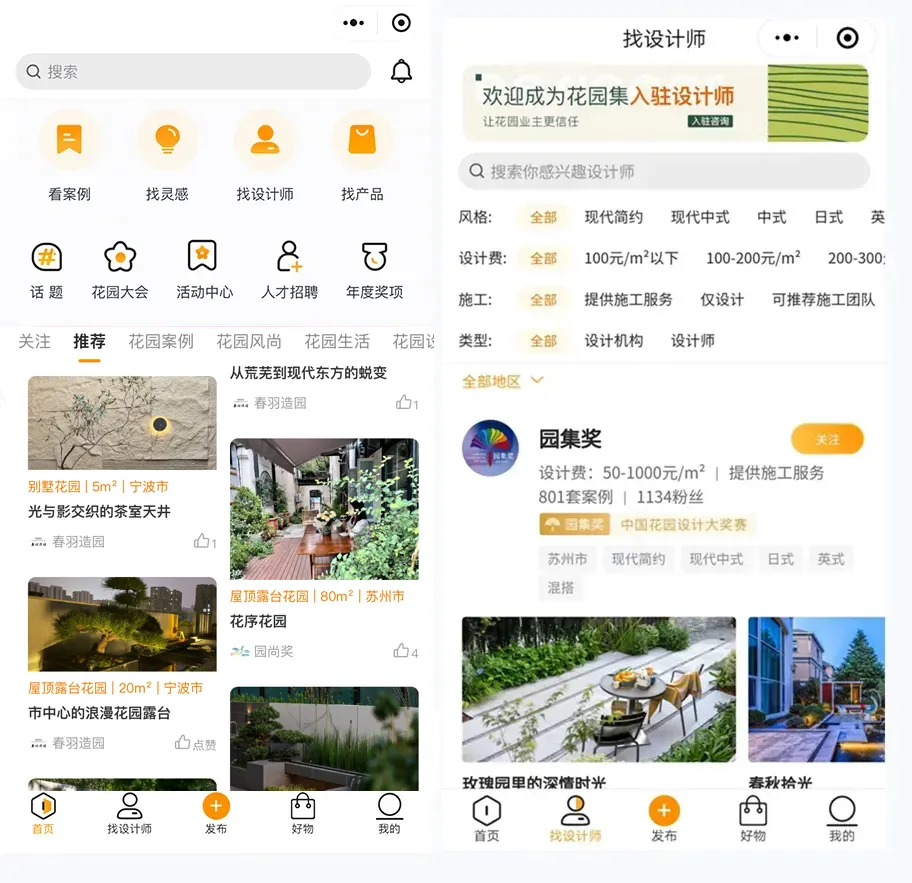
Task: Tap the 搜索你感兴趣设计师 search field
Action: 664,172
